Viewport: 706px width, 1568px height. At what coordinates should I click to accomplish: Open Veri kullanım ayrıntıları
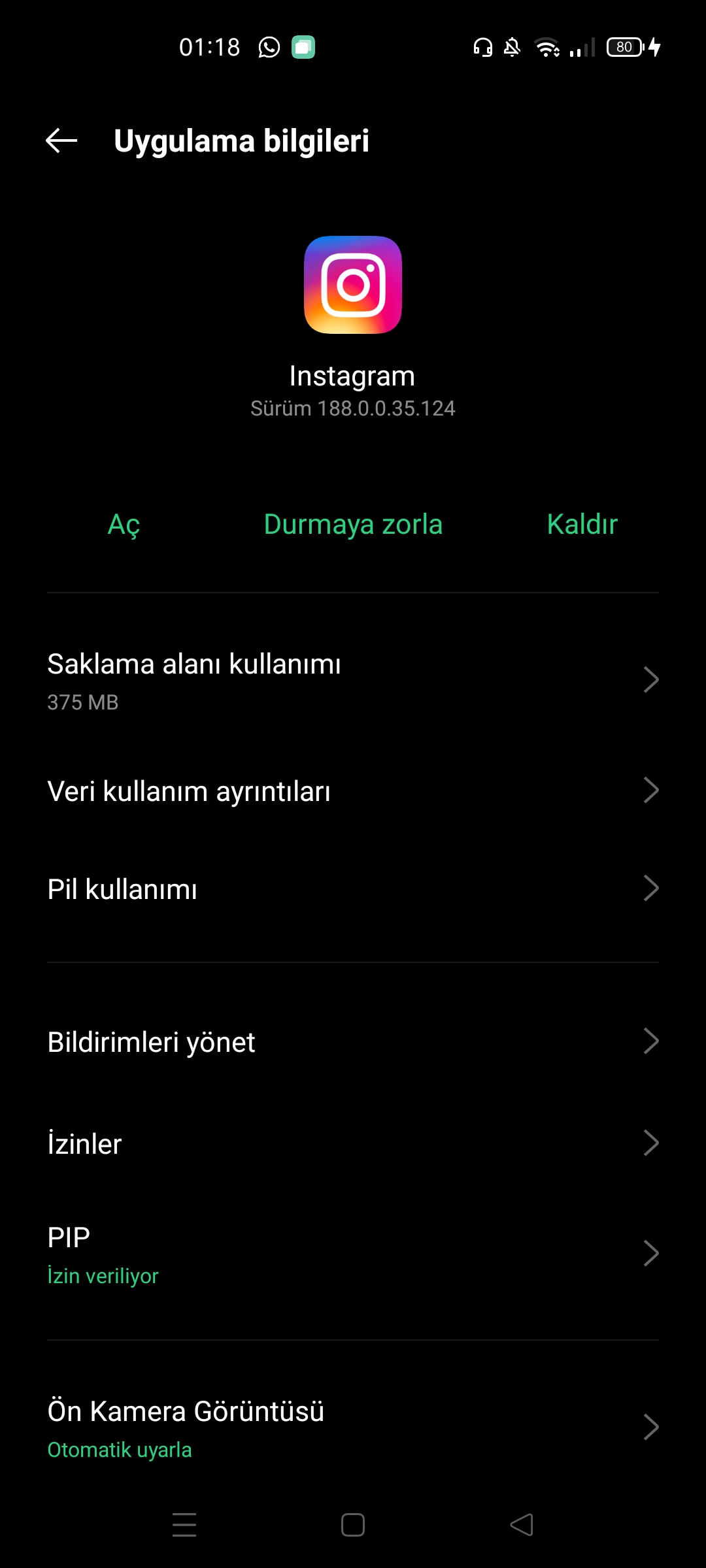click(353, 791)
